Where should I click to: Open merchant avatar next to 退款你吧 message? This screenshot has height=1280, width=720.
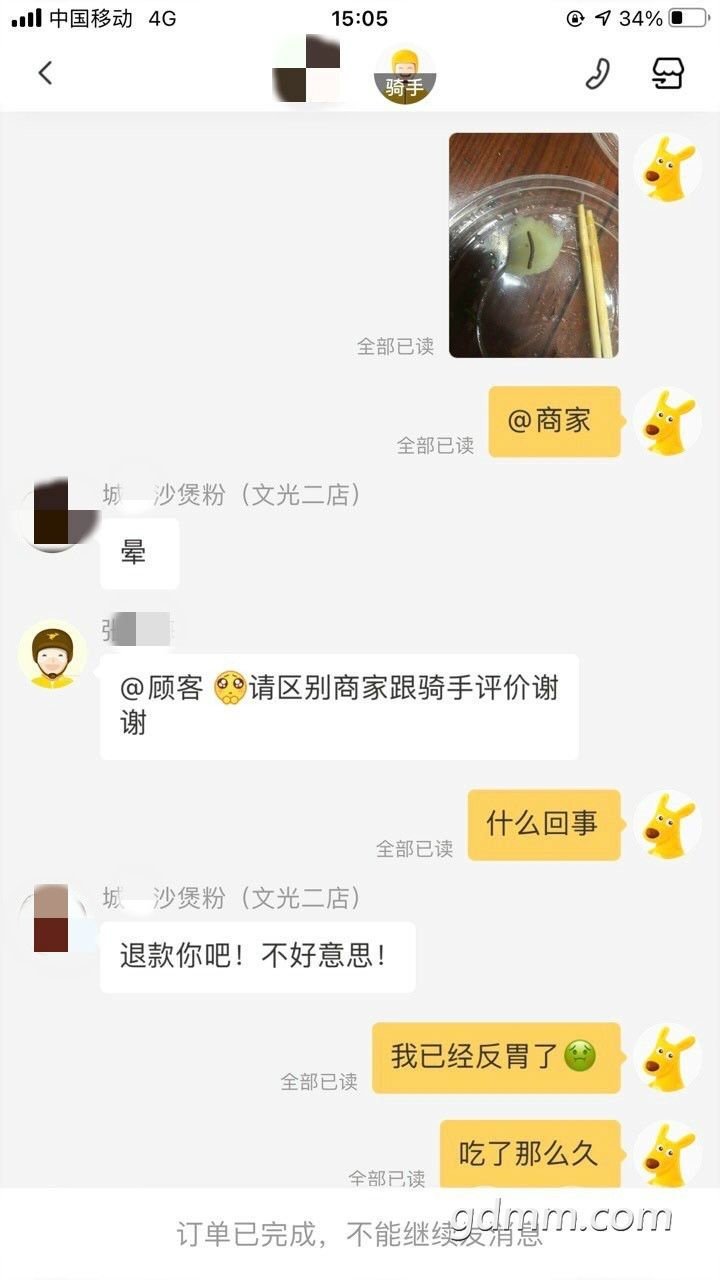click(52, 918)
